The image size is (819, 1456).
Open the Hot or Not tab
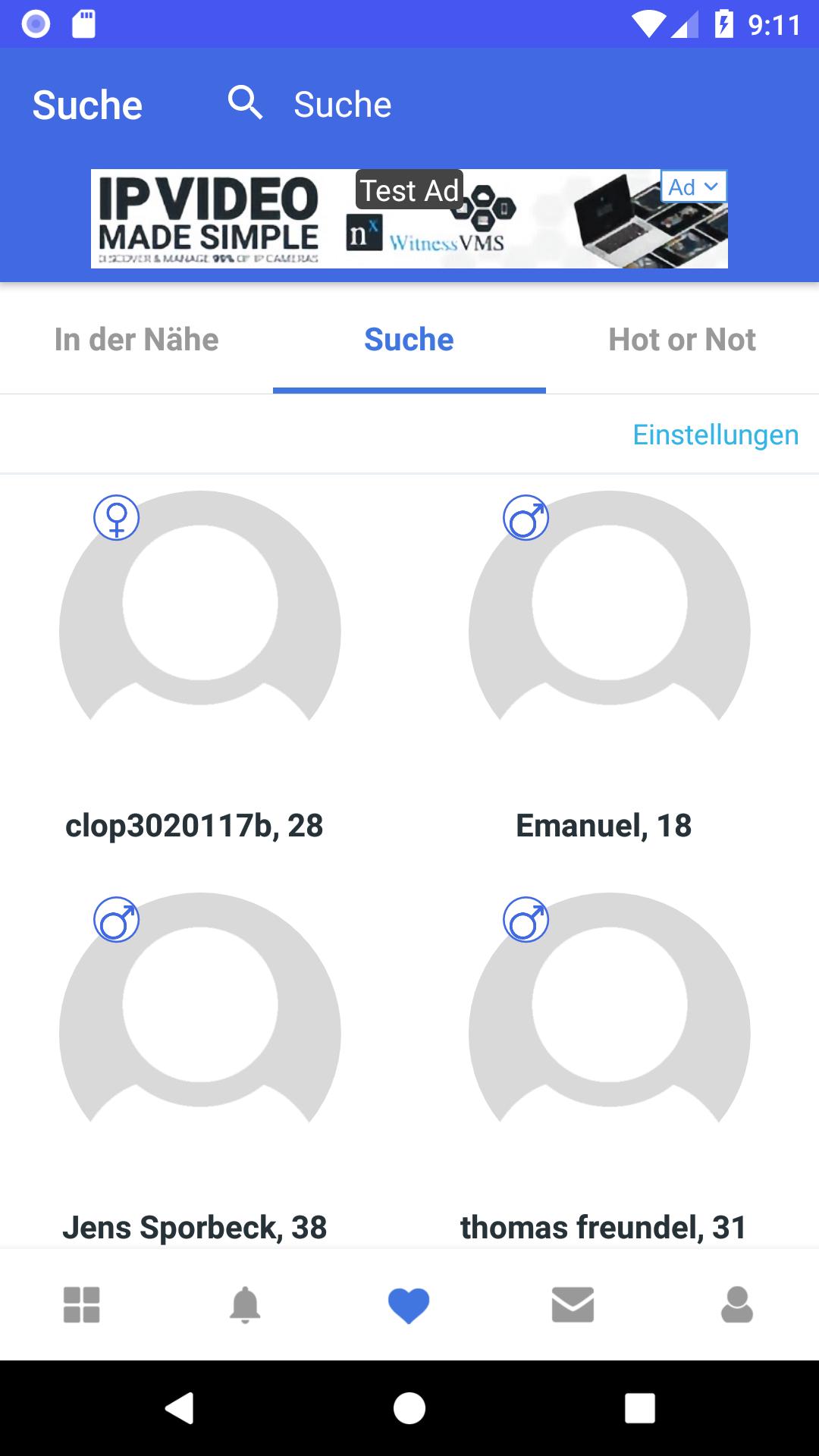click(682, 340)
